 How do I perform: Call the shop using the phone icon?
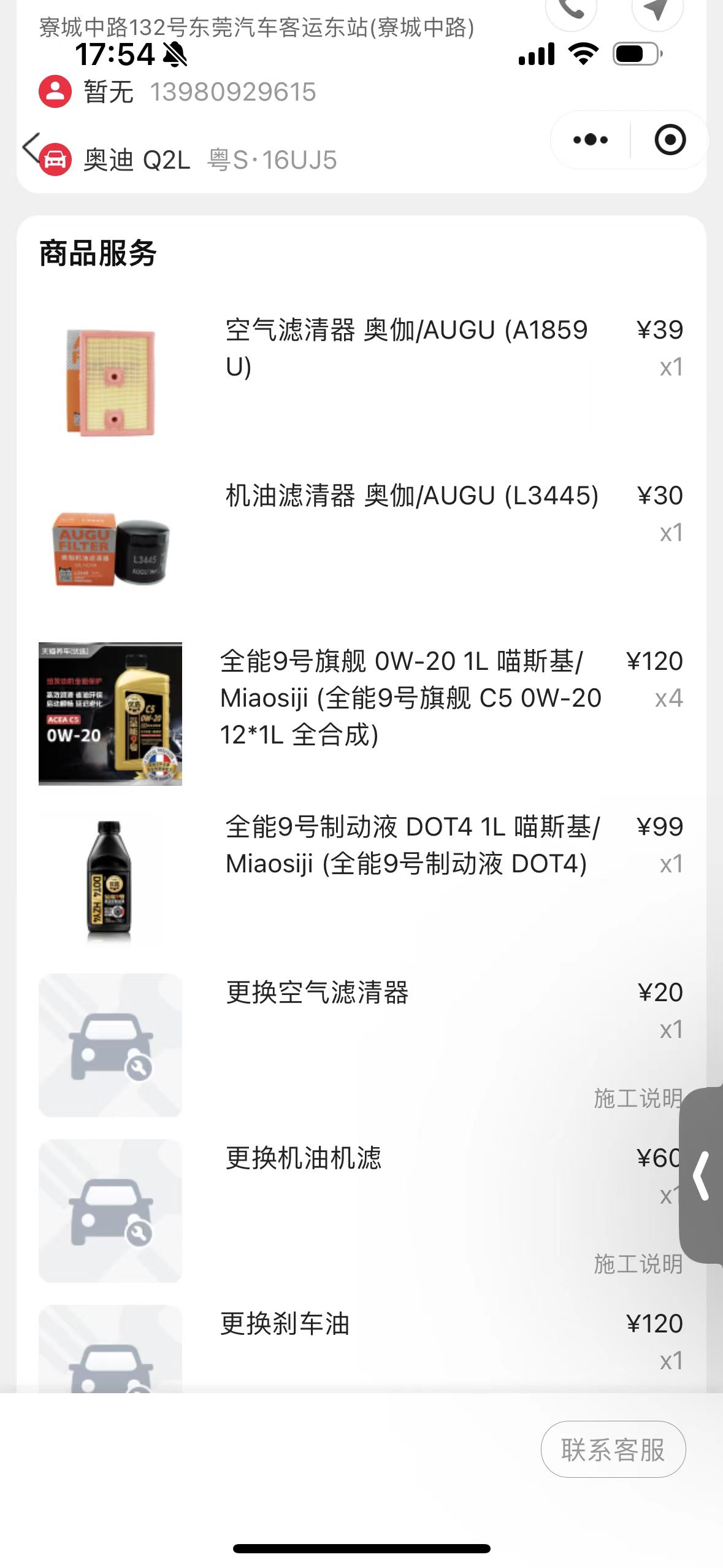[x=571, y=10]
